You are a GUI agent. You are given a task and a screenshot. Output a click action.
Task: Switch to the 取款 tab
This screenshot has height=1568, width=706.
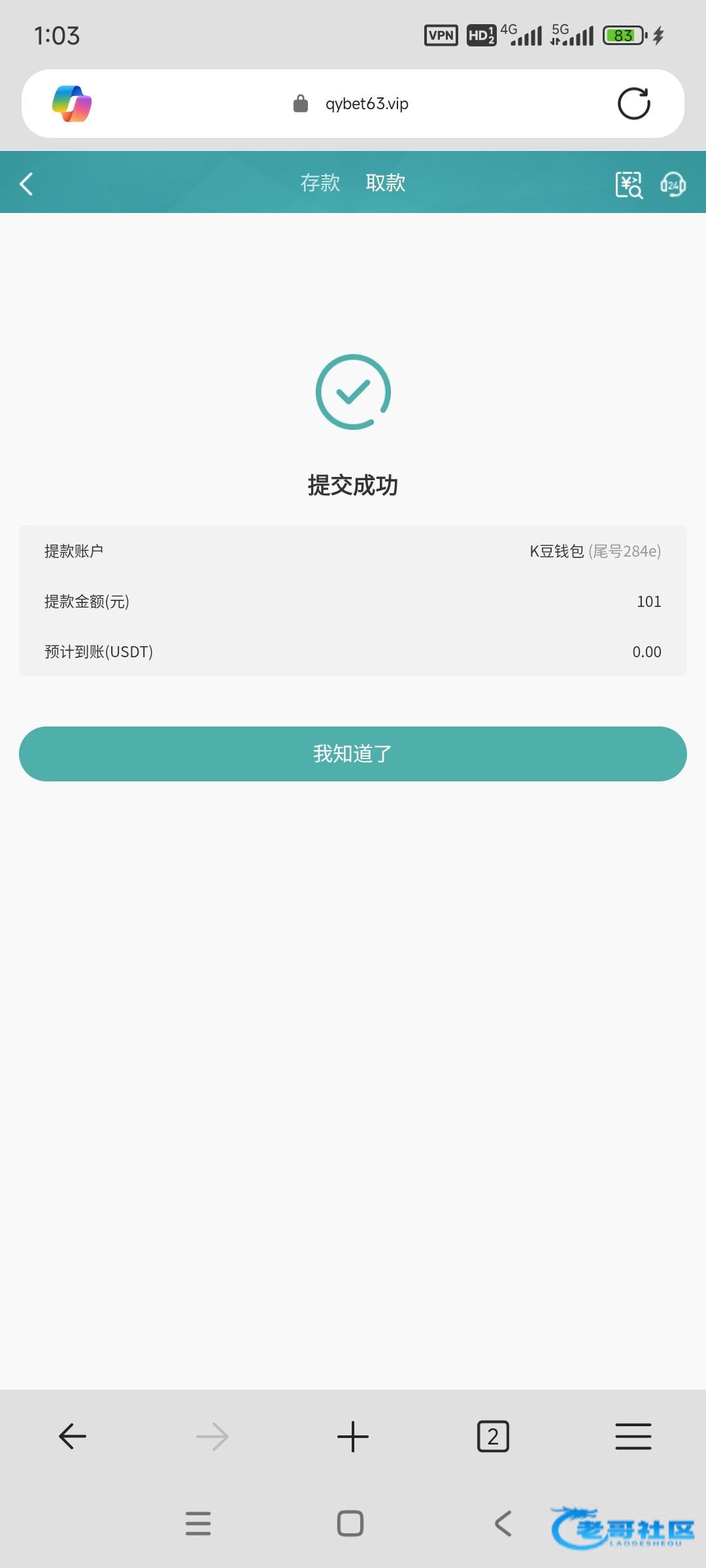tap(385, 183)
